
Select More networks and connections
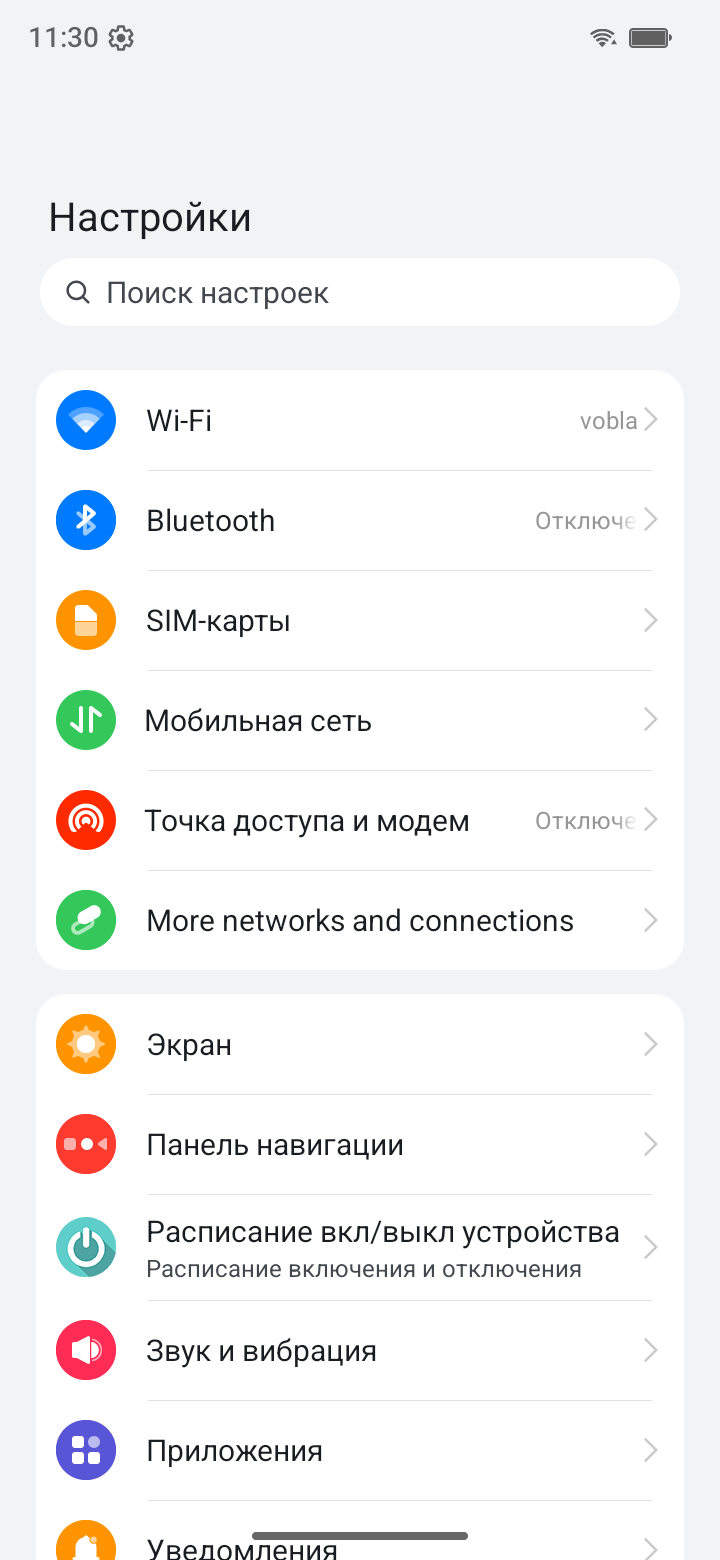[x=360, y=920]
